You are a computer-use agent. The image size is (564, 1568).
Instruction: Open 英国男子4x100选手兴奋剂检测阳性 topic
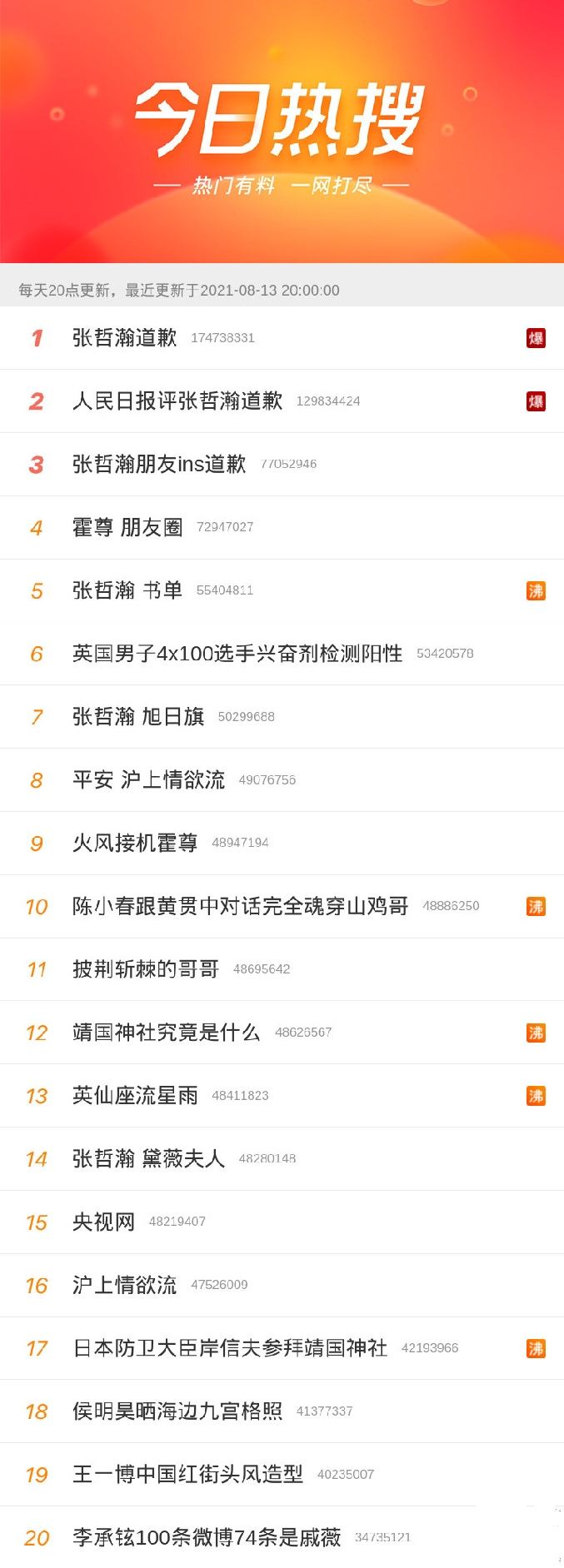tap(237, 654)
